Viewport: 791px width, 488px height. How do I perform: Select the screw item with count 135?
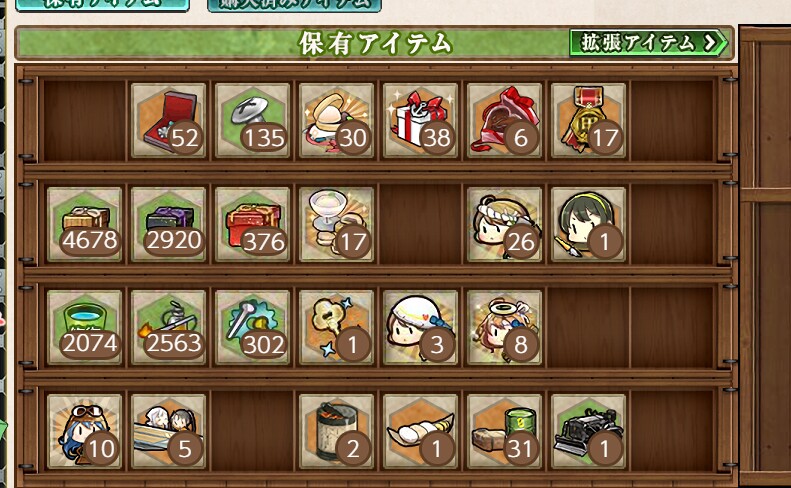(253, 120)
